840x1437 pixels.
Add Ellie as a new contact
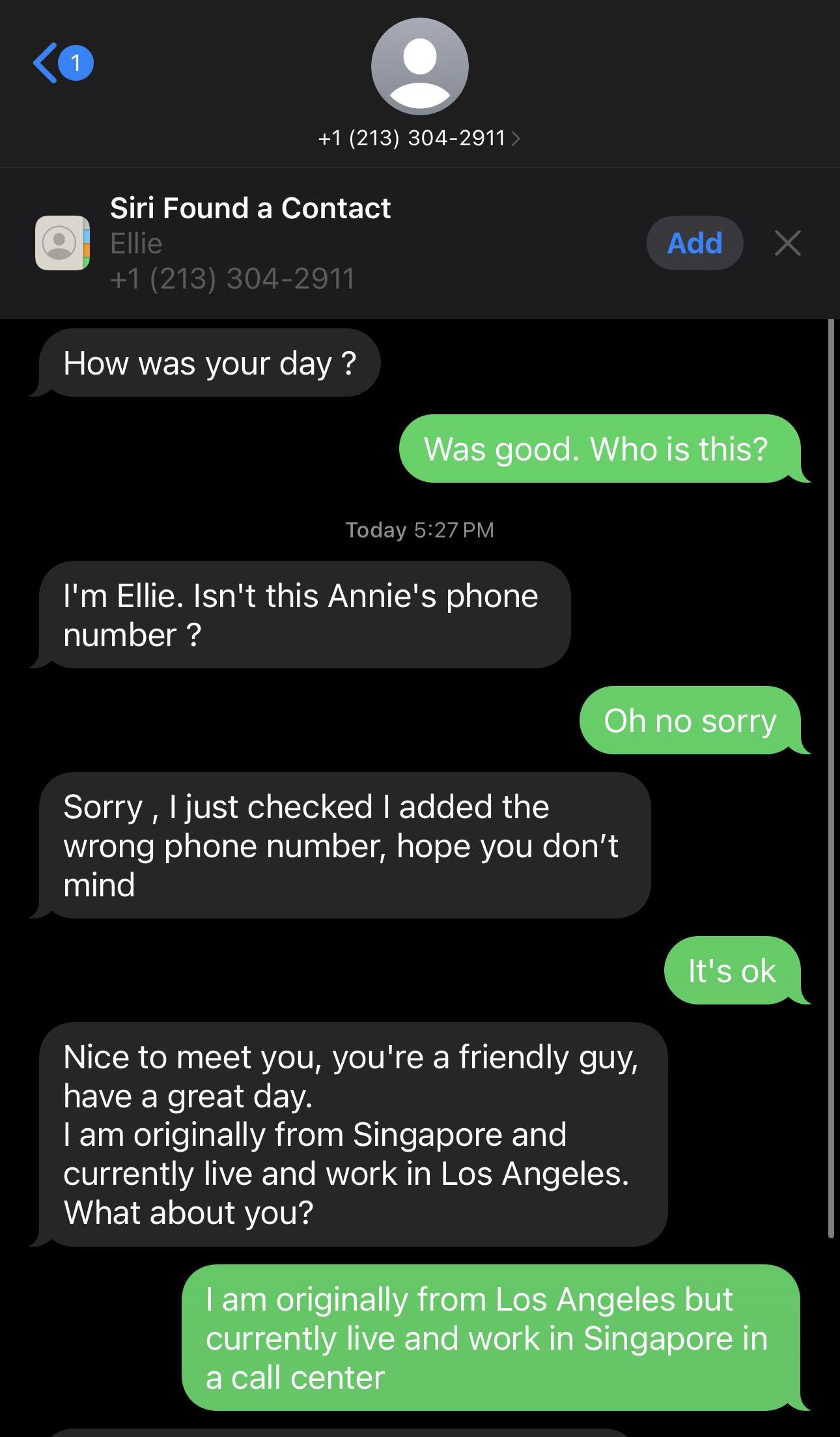[x=694, y=243]
